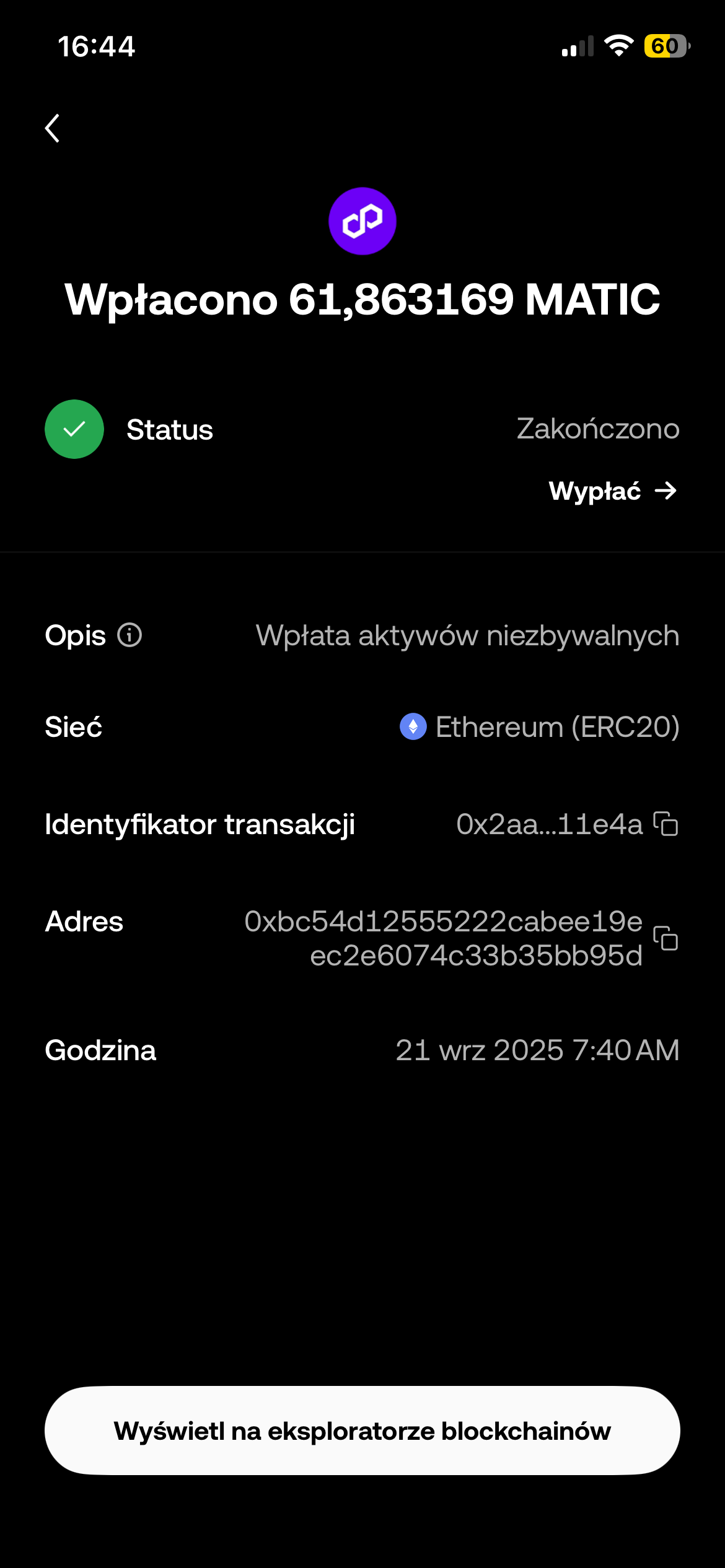
Task: Tap Wyświetl na eksploratorze blockchainów button
Action: point(362,1431)
